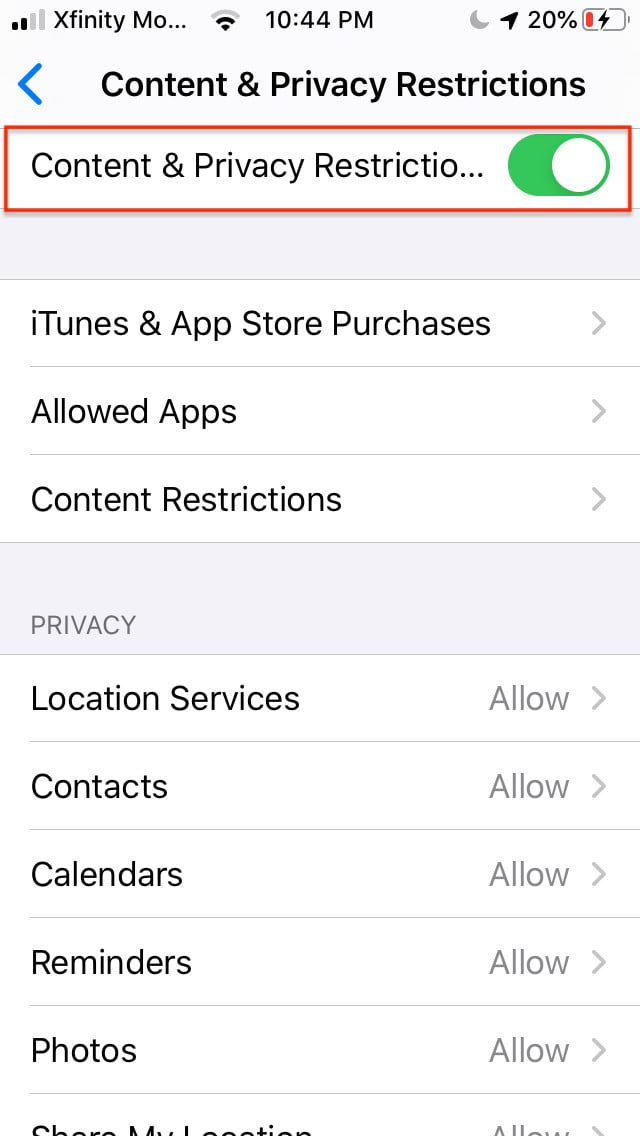Select the Contacts privacy row
This screenshot has height=1136, width=640.
coord(320,786)
